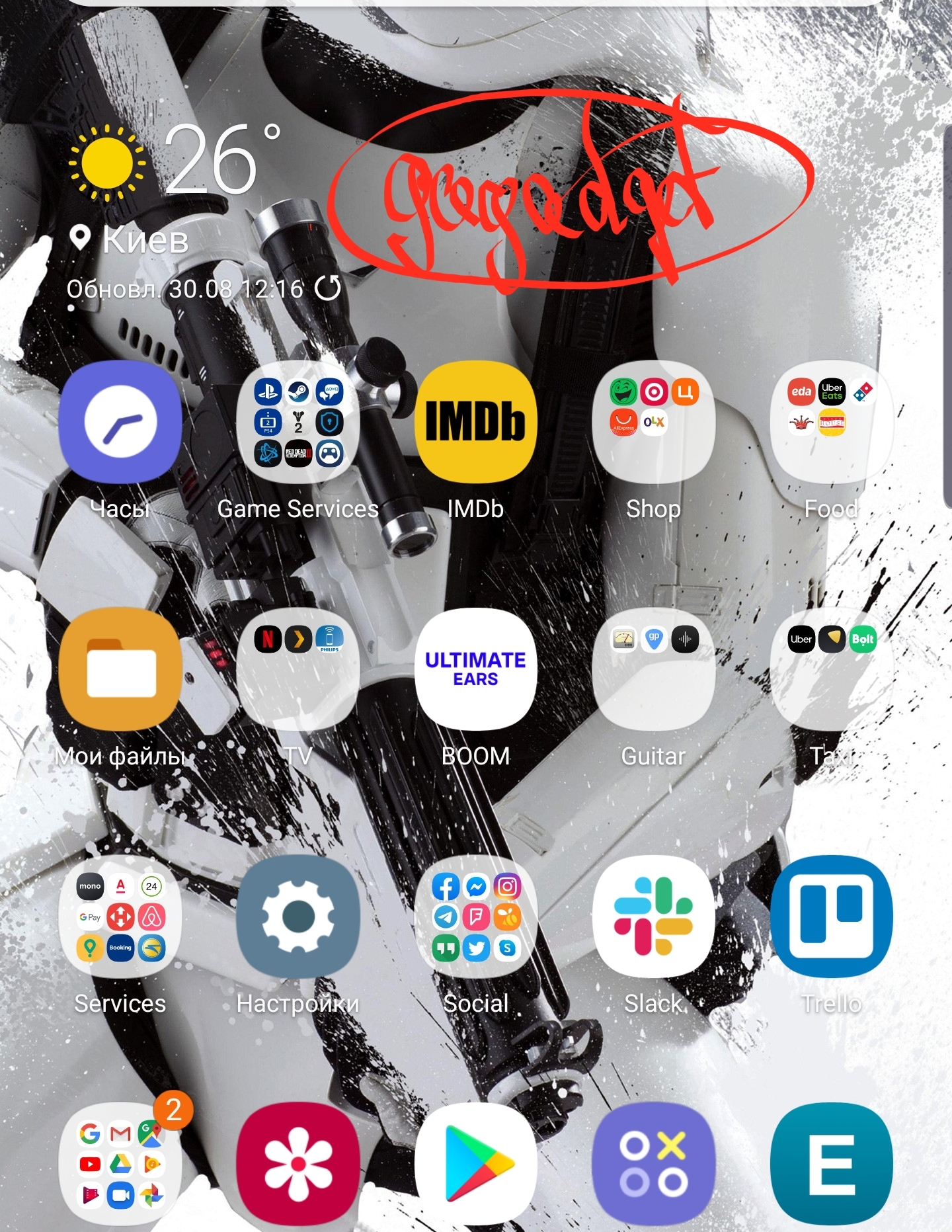Launch the IMDb app
Image resolution: width=952 pixels, height=1232 pixels.
[x=475, y=422]
